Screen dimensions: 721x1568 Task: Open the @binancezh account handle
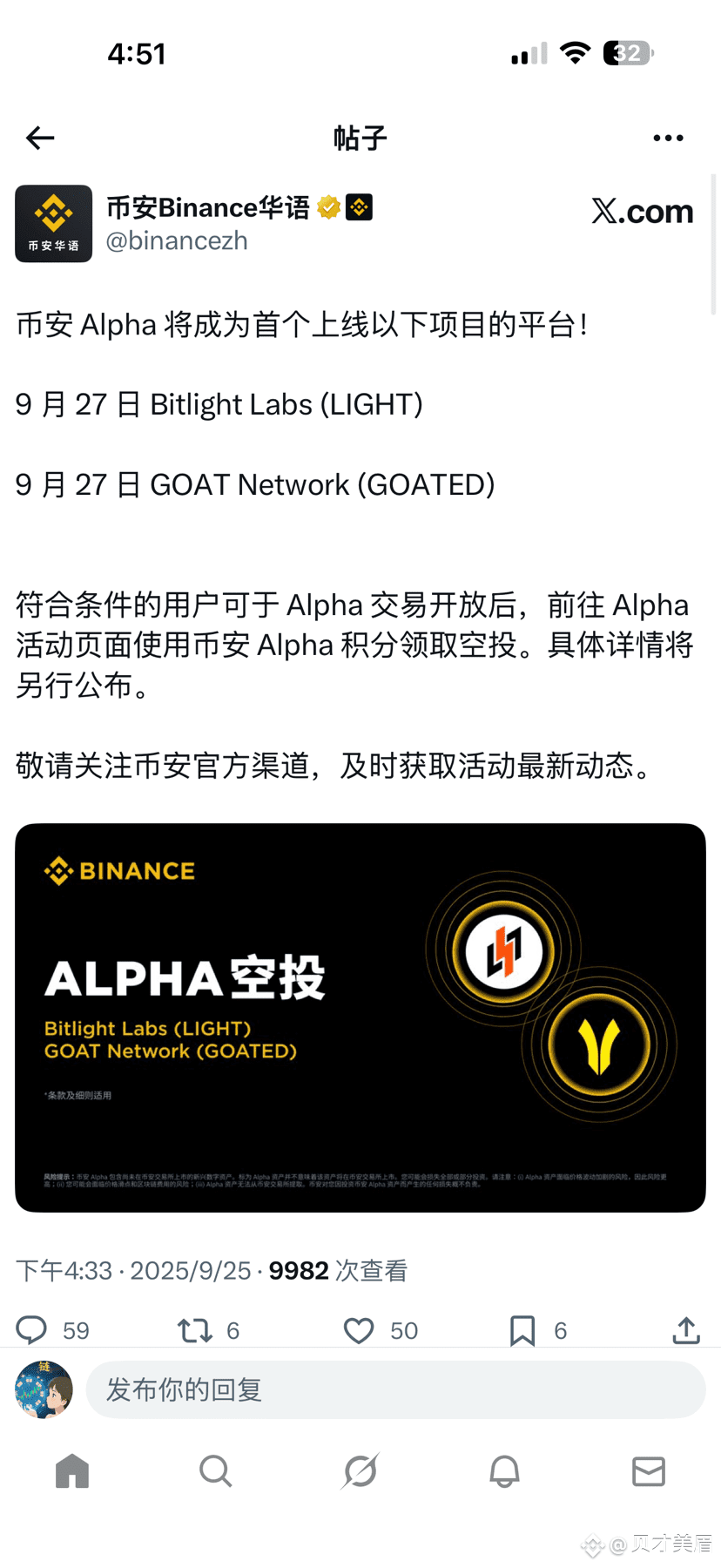(177, 240)
